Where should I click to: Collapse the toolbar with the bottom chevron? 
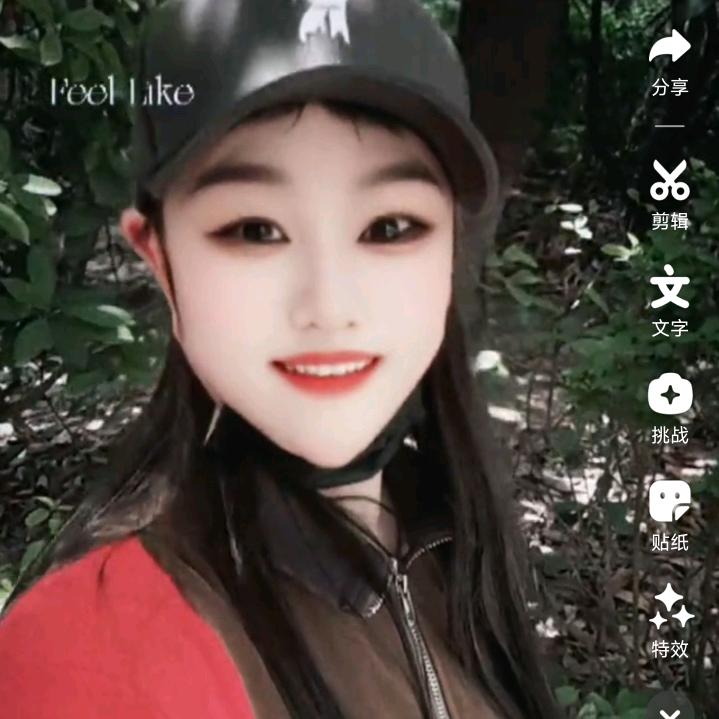tap(671, 710)
